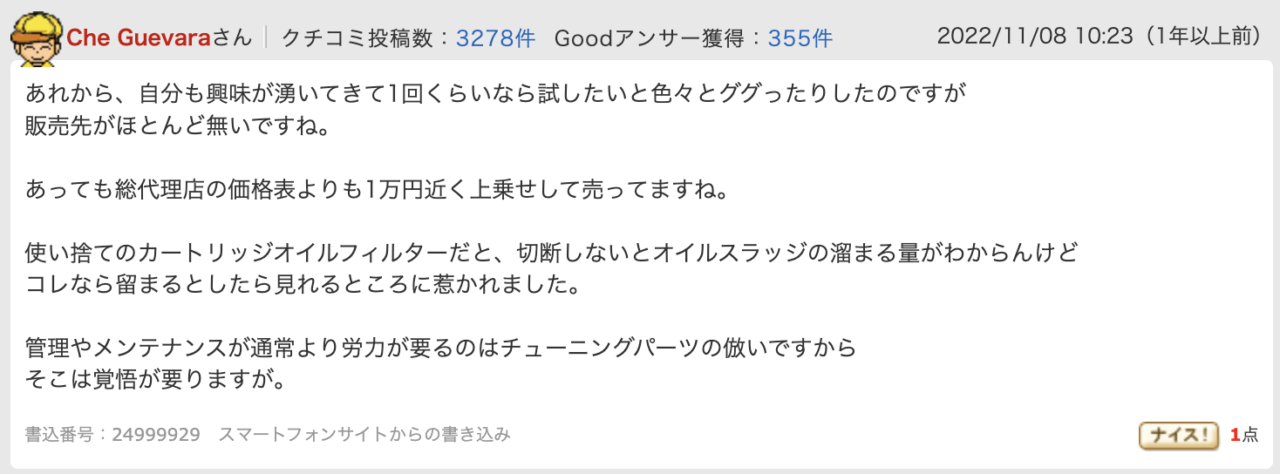Viewport: 1280px width, 474px height.
Task: Tap the ナイス! button on this post
Action: tap(1178, 435)
